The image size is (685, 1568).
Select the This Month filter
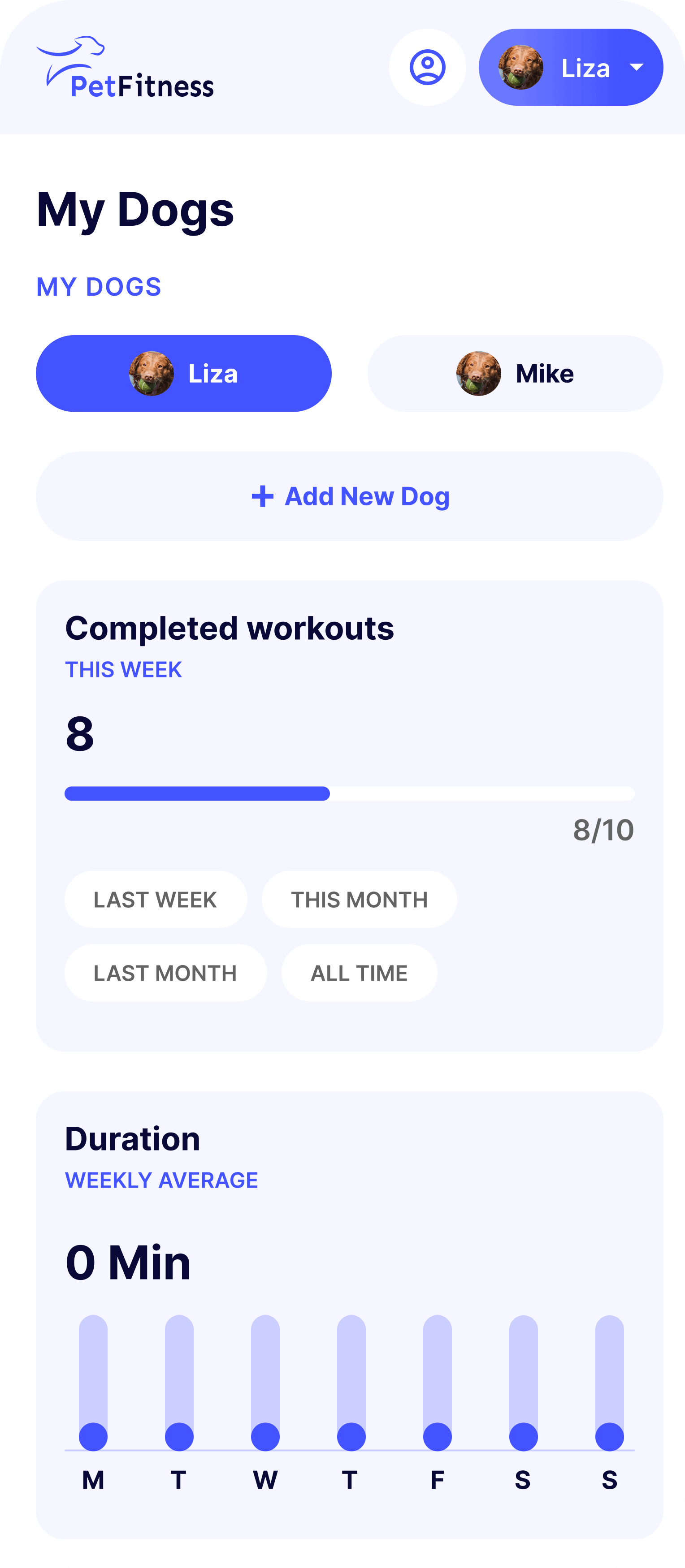coord(359,899)
